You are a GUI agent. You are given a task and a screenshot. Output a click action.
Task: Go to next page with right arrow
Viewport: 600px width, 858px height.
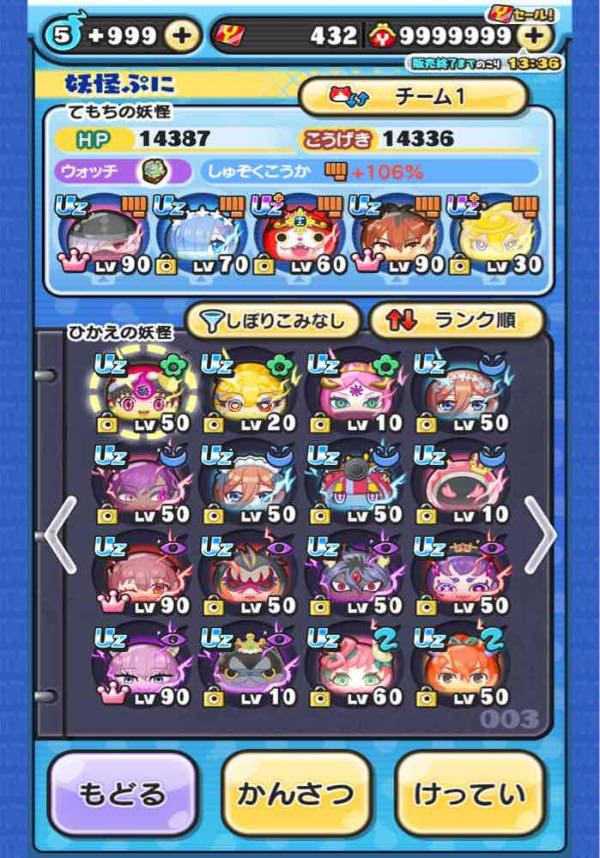pos(539,533)
